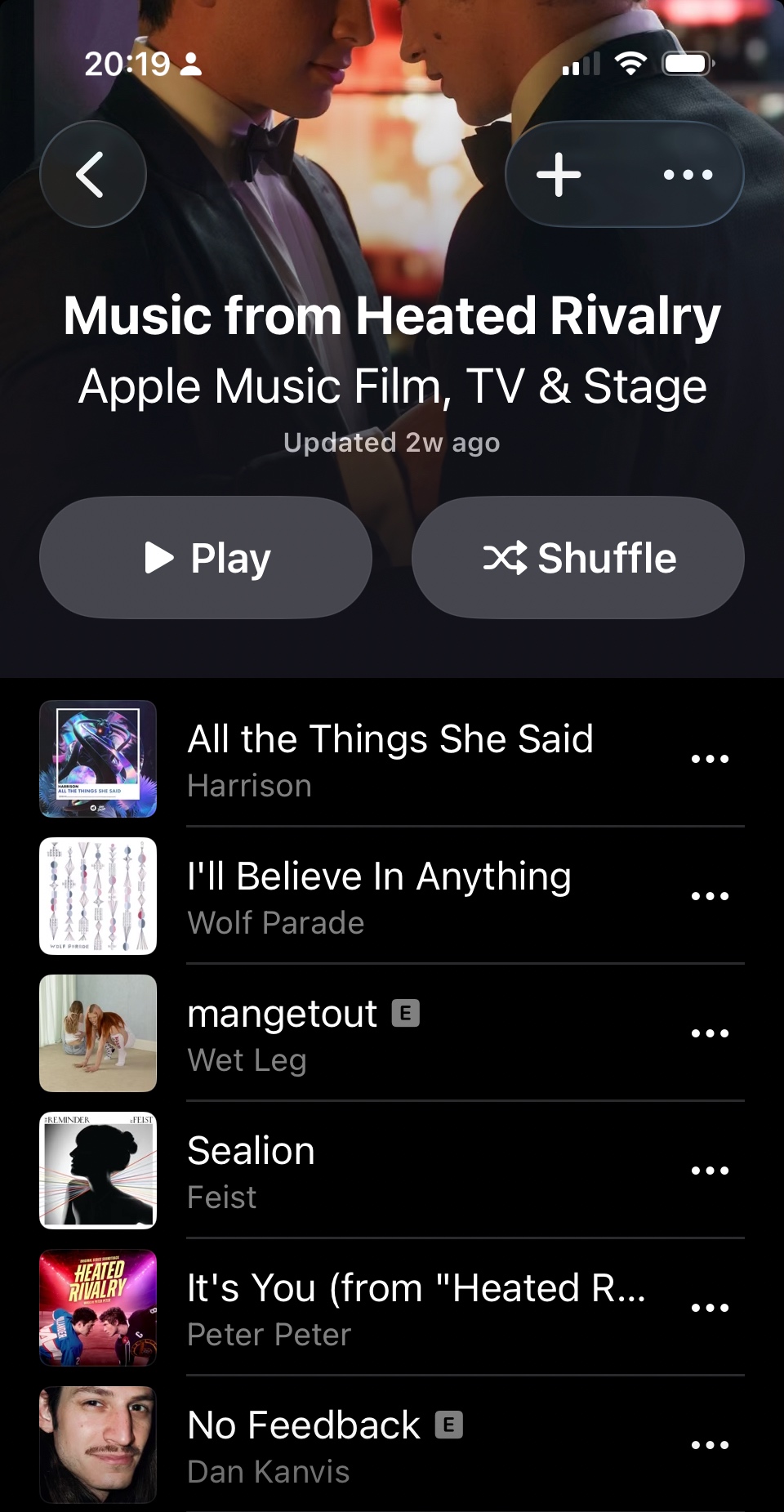Add this playlist to the library
Image resolution: width=784 pixels, height=1512 pixels.
[x=559, y=174]
